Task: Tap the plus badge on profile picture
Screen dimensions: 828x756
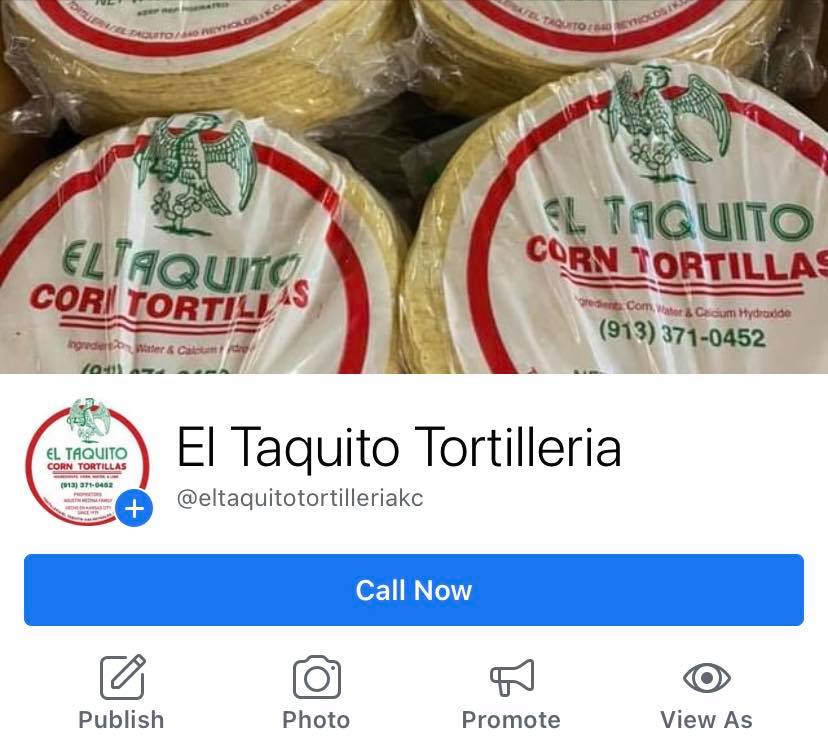Action: tap(134, 509)
